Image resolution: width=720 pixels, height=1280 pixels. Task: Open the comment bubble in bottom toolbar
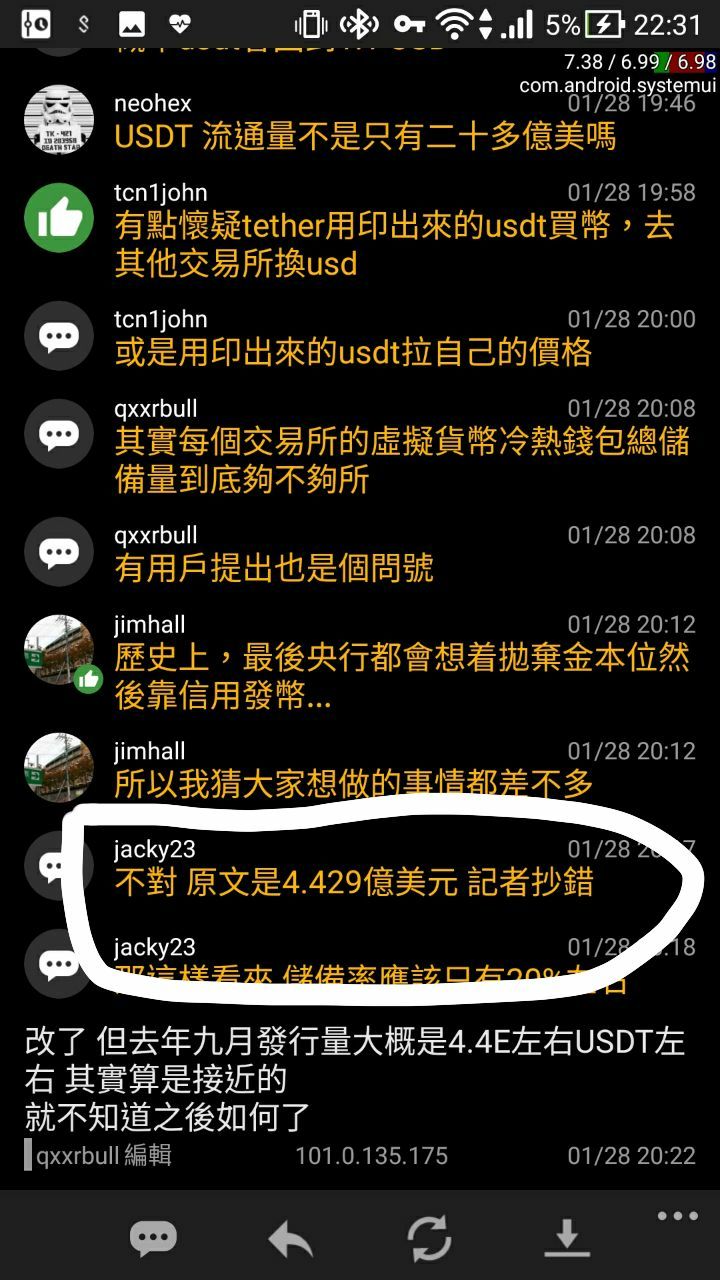153,1238
